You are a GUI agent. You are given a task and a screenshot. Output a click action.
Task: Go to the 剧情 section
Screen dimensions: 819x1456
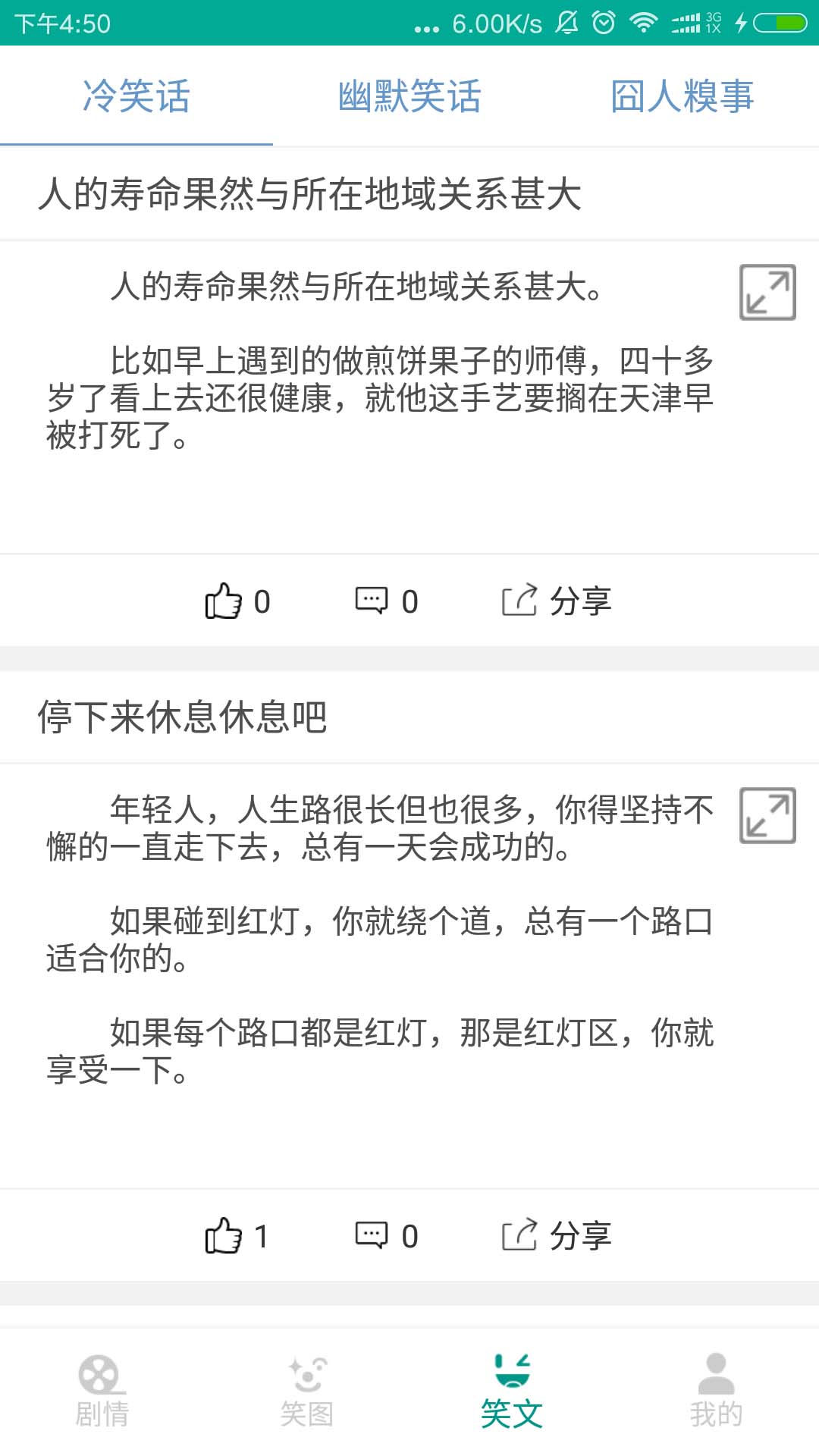coord(102,1392)
